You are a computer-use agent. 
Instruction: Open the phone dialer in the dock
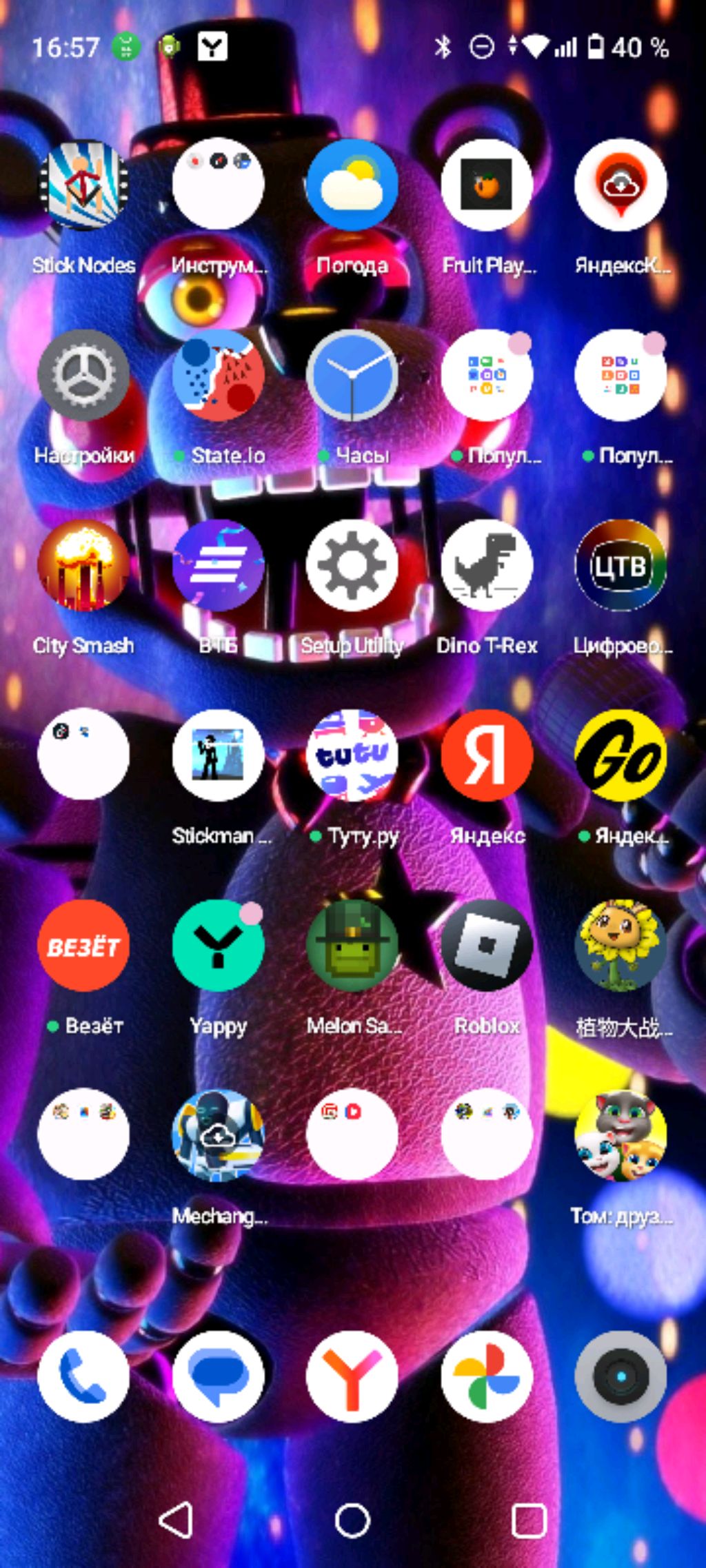[83, 1377]
